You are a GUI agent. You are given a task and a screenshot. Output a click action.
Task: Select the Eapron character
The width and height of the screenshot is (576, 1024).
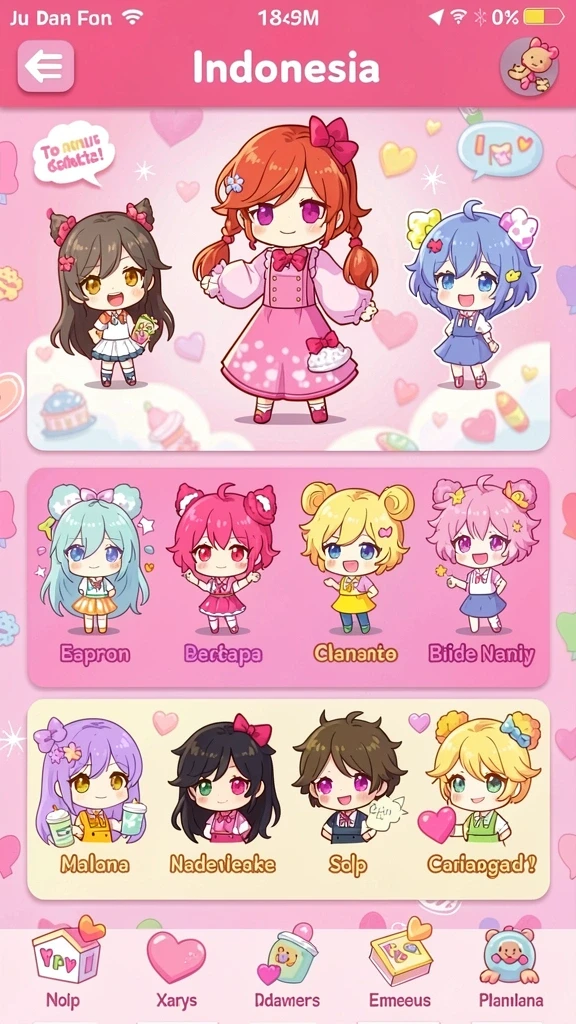(x=95, y=575)
